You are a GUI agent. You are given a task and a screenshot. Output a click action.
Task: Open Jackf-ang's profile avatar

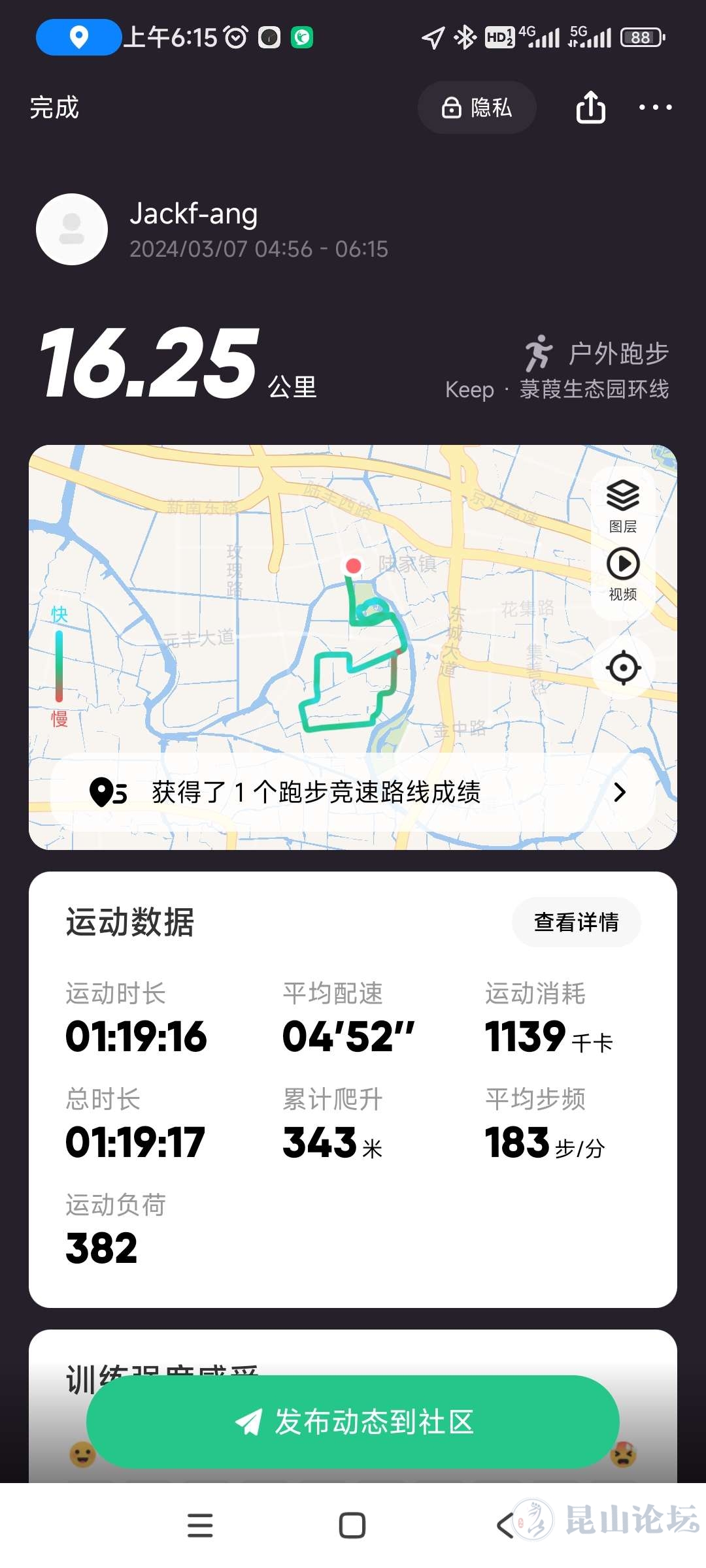coord(72,229)
